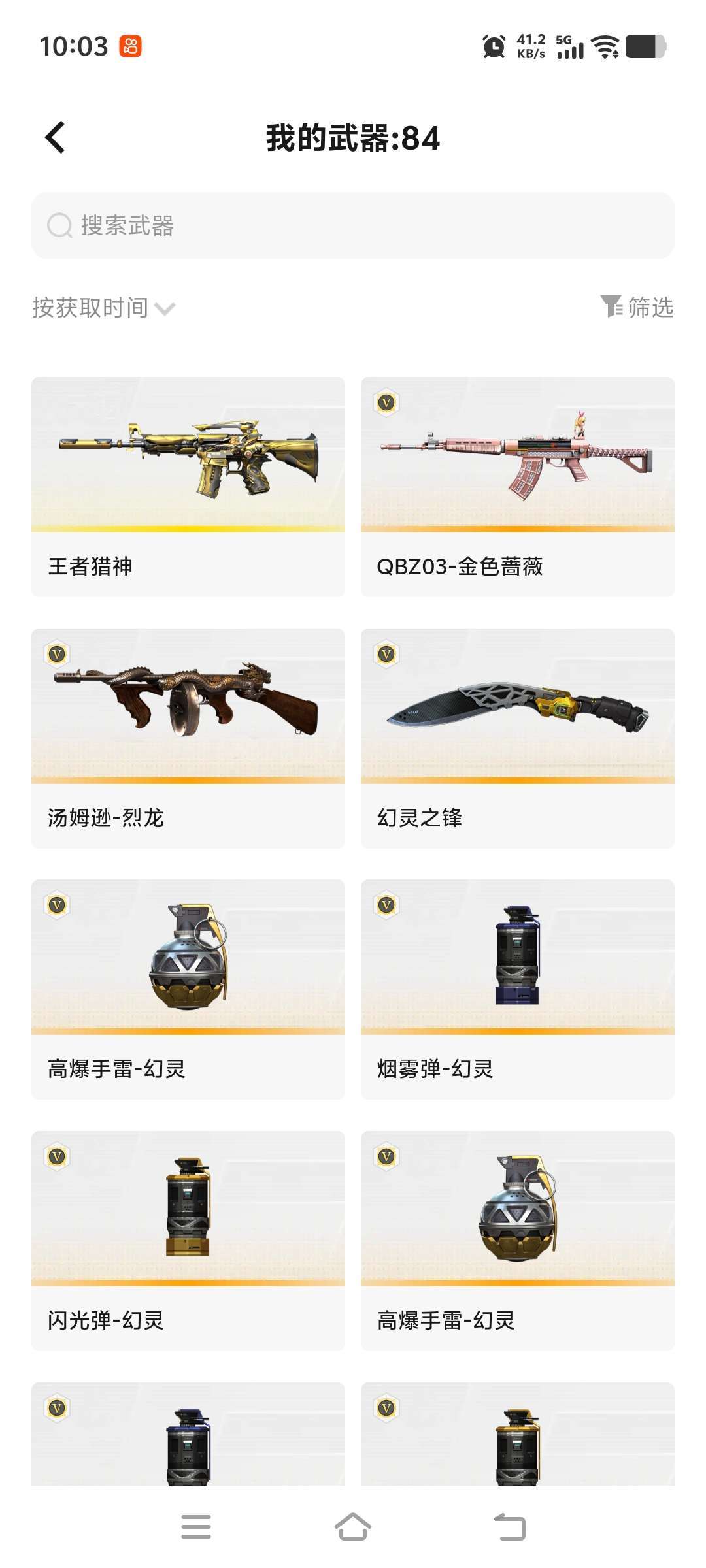The image size is (706, 1568).
Task: Open the 幻灵之锋 knife card
Action: point(518,738)
